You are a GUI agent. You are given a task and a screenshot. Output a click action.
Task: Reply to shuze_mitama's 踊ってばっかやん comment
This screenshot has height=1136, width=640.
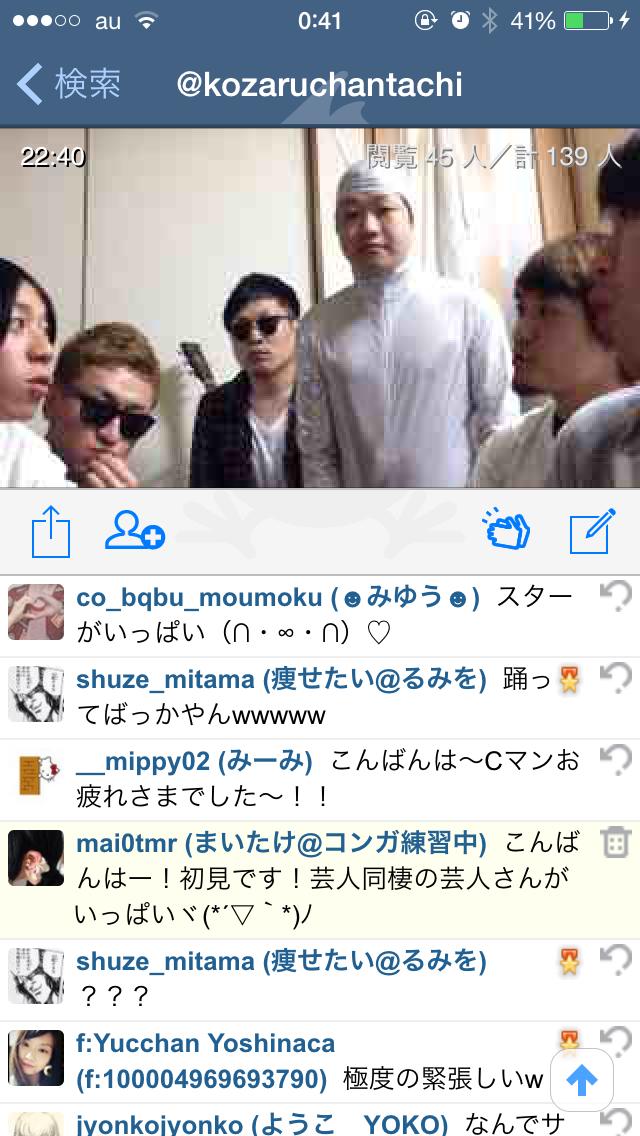click(615, 680)
